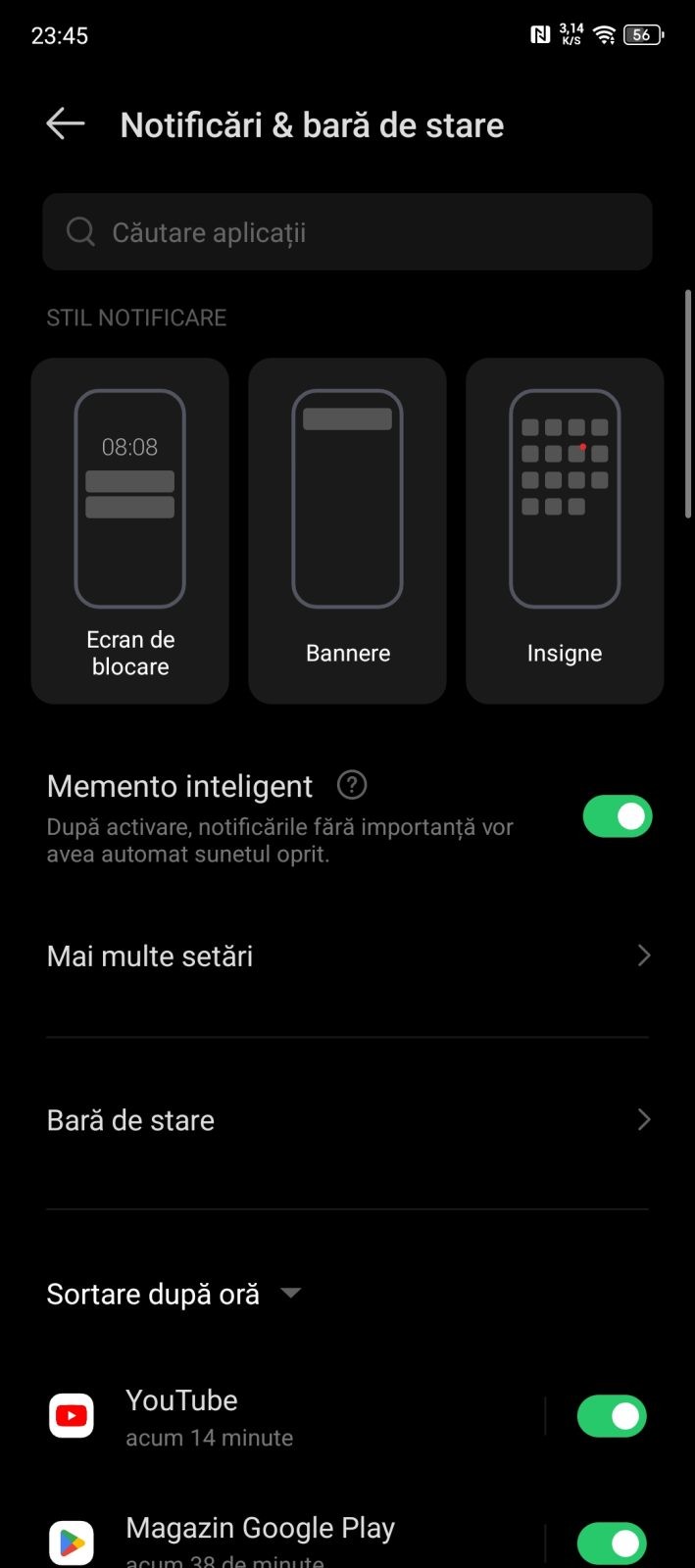Open the Ecran de blocare notification style
This screenshot has height=1568, width=695.
130,530
